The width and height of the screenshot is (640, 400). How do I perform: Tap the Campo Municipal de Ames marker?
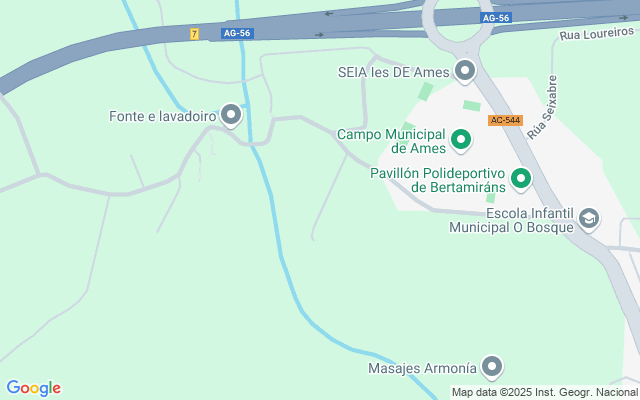461,141
